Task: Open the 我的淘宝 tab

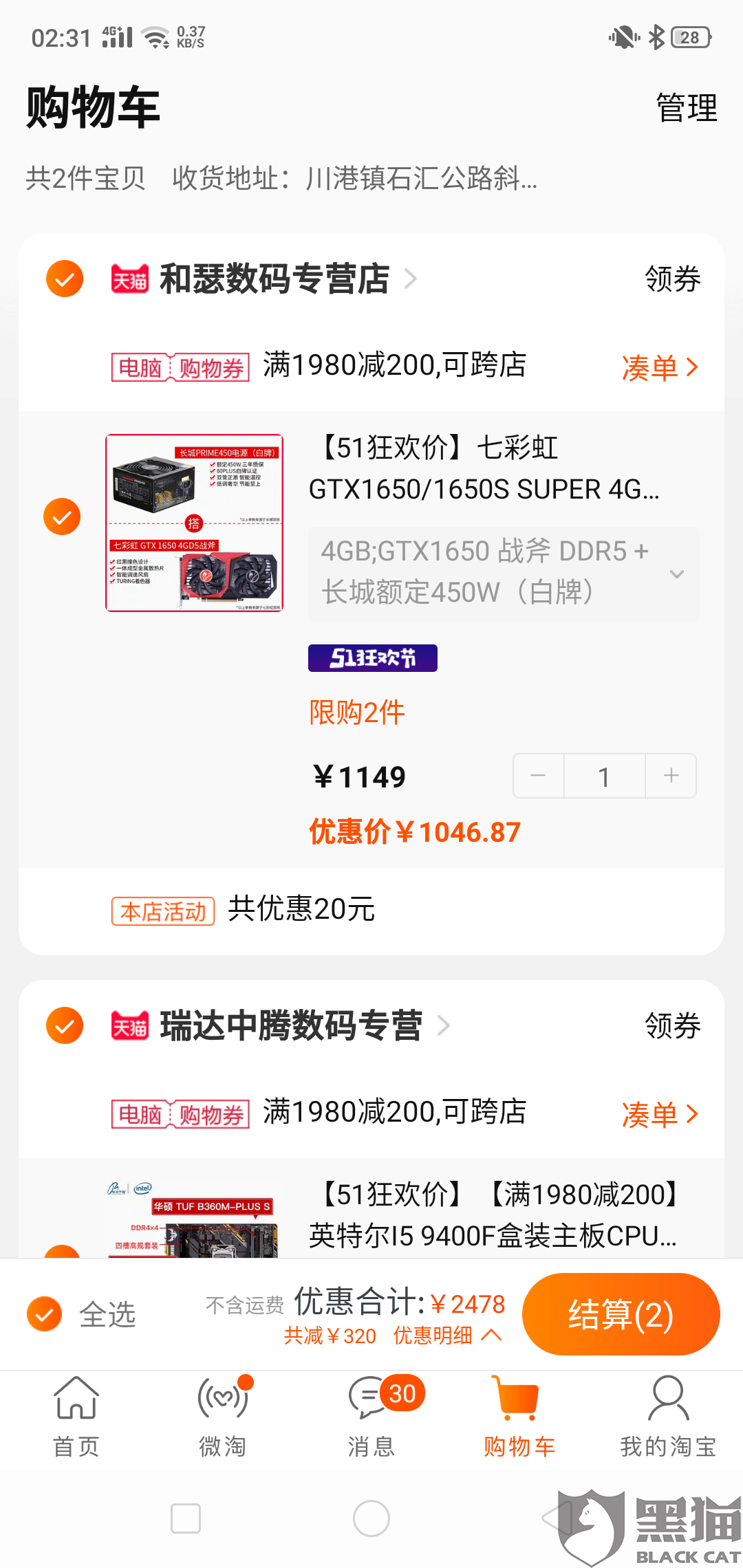Action: tap(667, 1417)
